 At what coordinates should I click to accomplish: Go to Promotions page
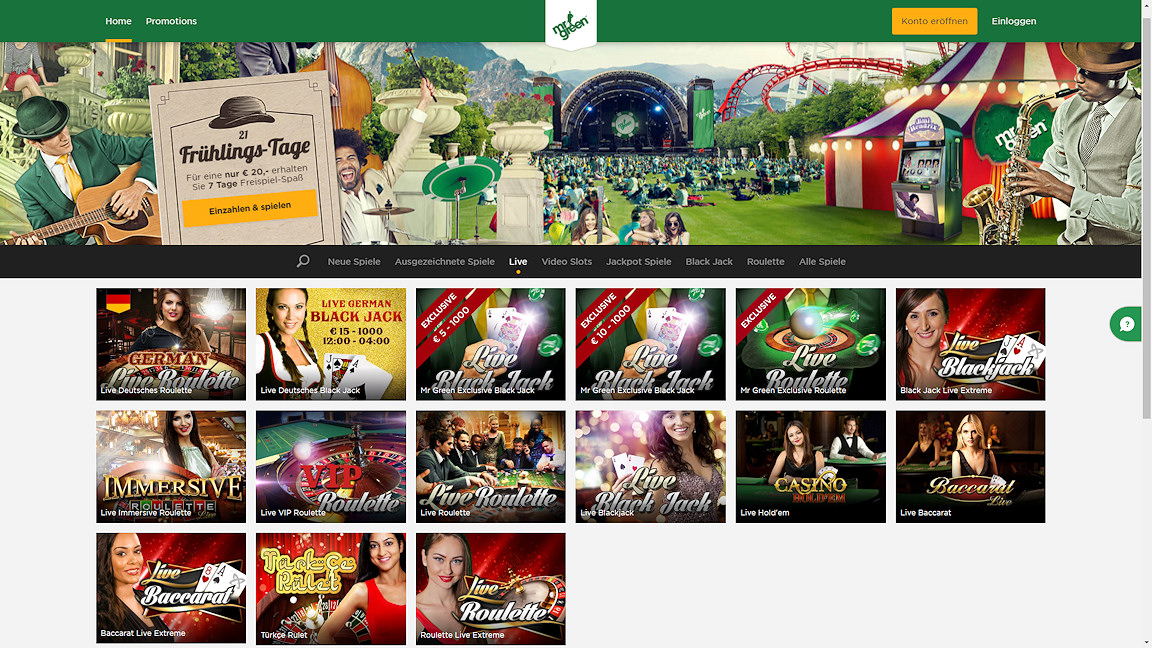(171, 21)
